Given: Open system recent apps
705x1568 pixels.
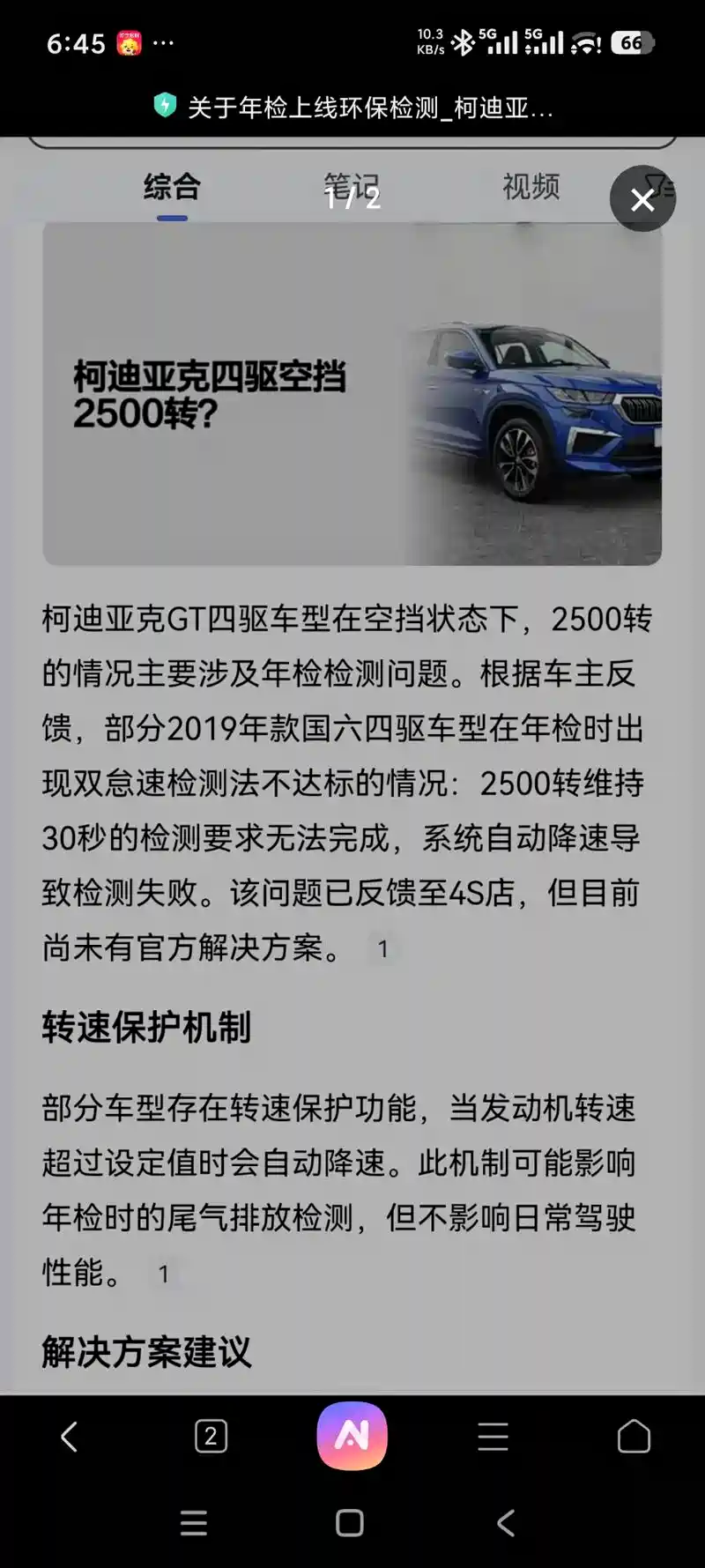Looking at the screenshot, I should (194, 1523).
